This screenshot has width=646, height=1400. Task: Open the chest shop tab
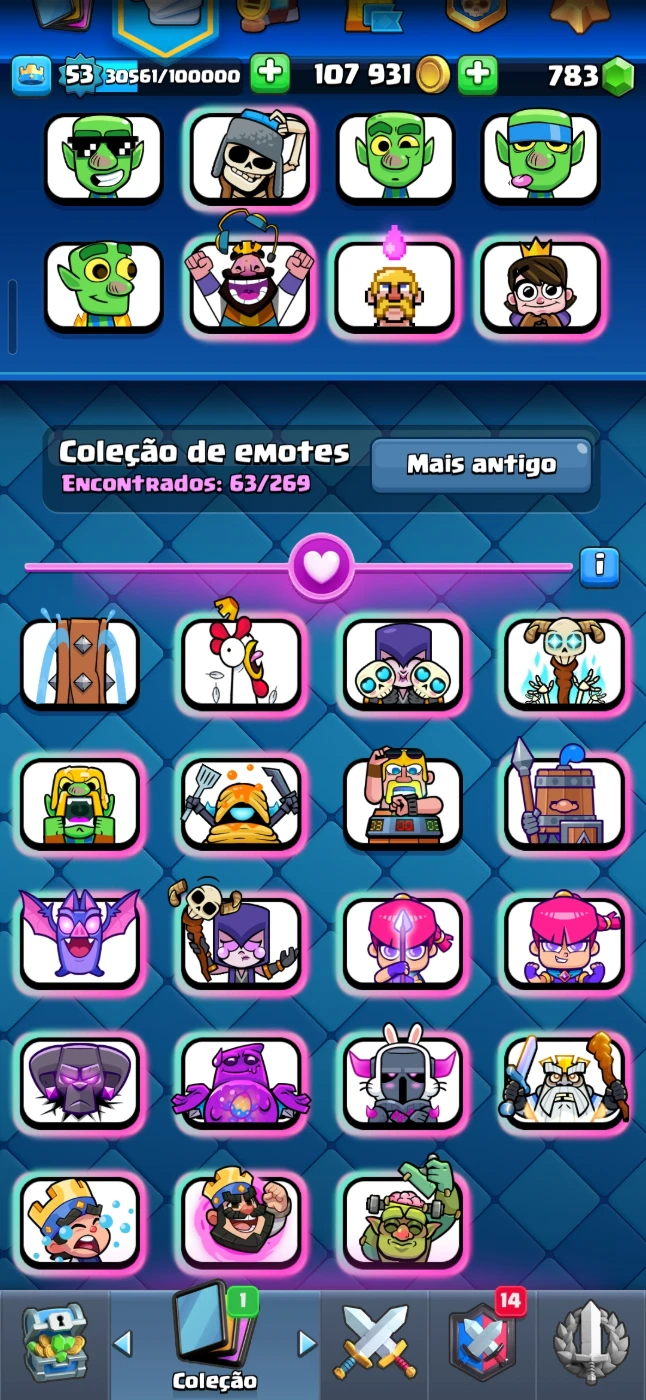point(54,1342)
